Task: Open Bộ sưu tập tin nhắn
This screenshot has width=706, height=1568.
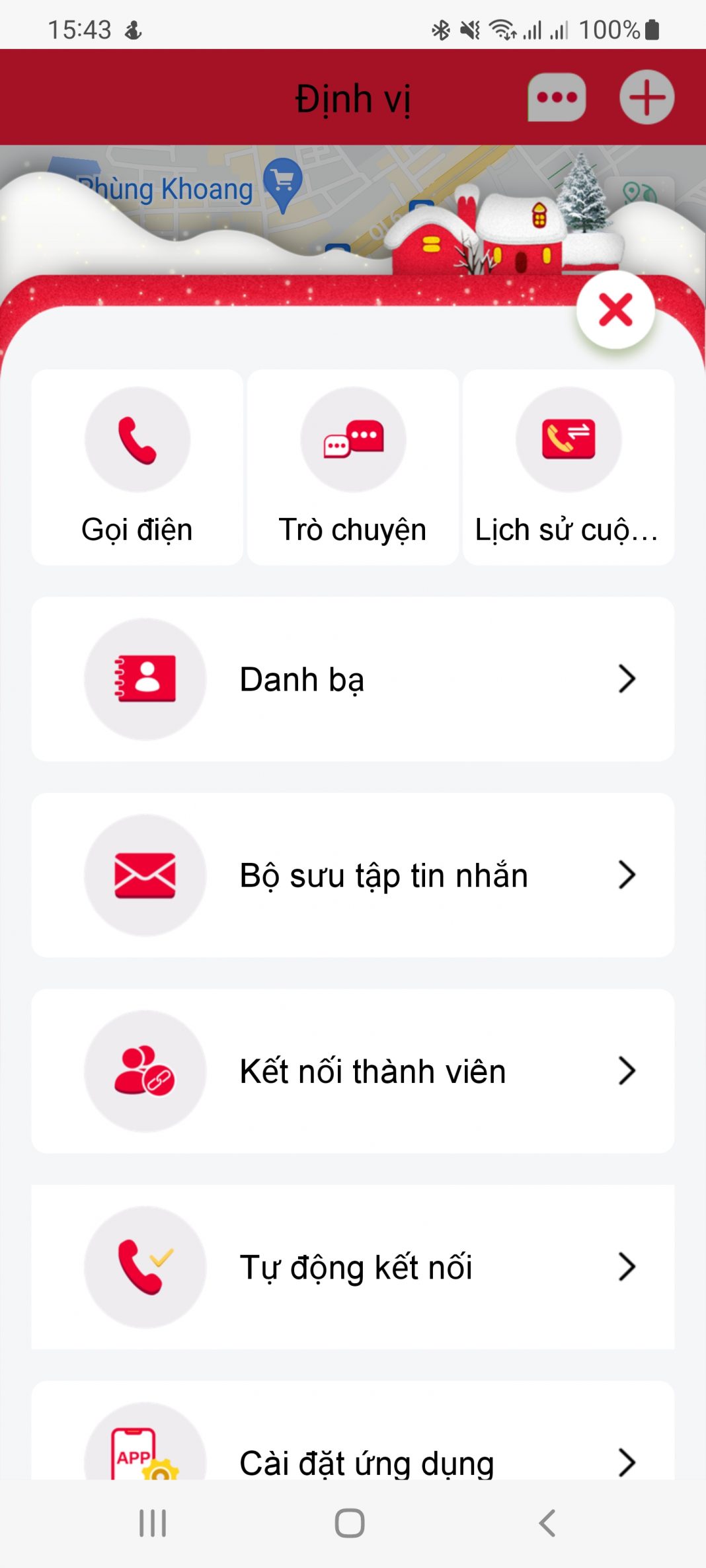Action: (x=353, y=875)
